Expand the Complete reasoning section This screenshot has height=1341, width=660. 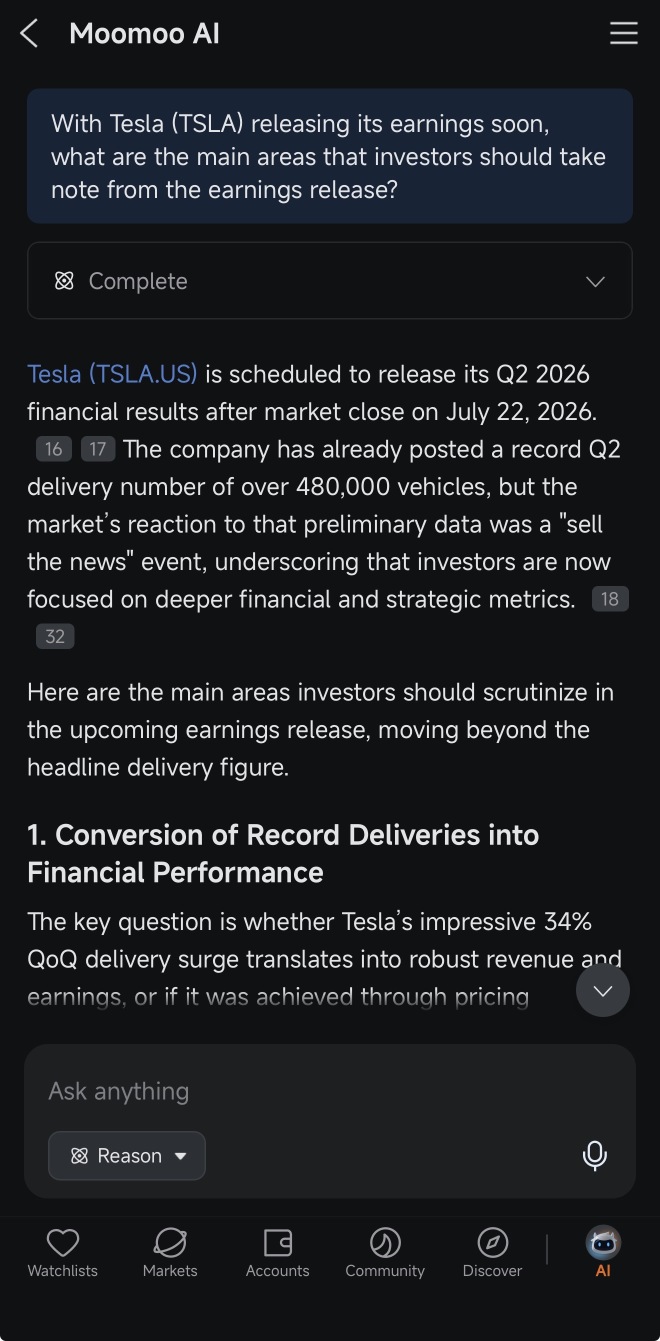[x=330, y=281]
